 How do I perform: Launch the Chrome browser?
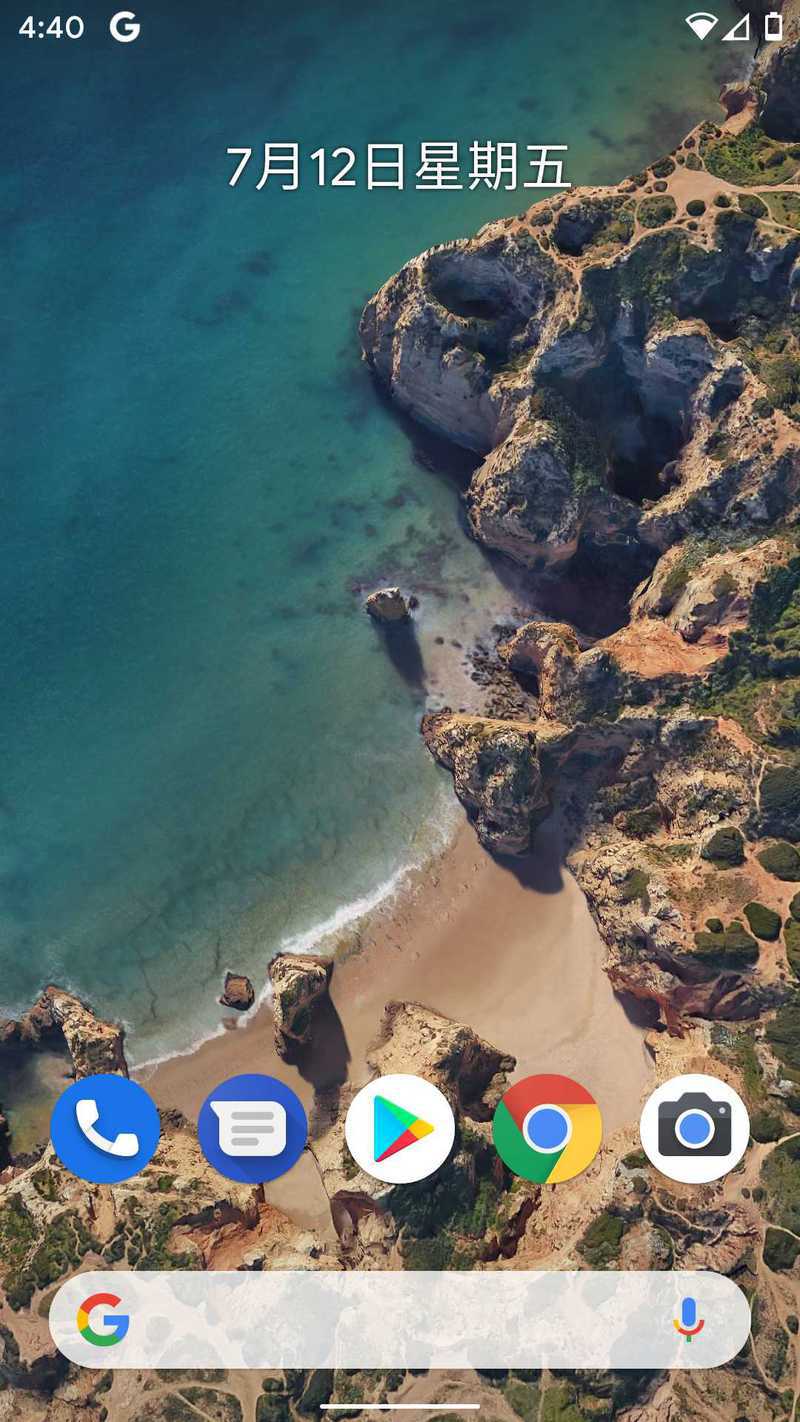(547, 1129)
